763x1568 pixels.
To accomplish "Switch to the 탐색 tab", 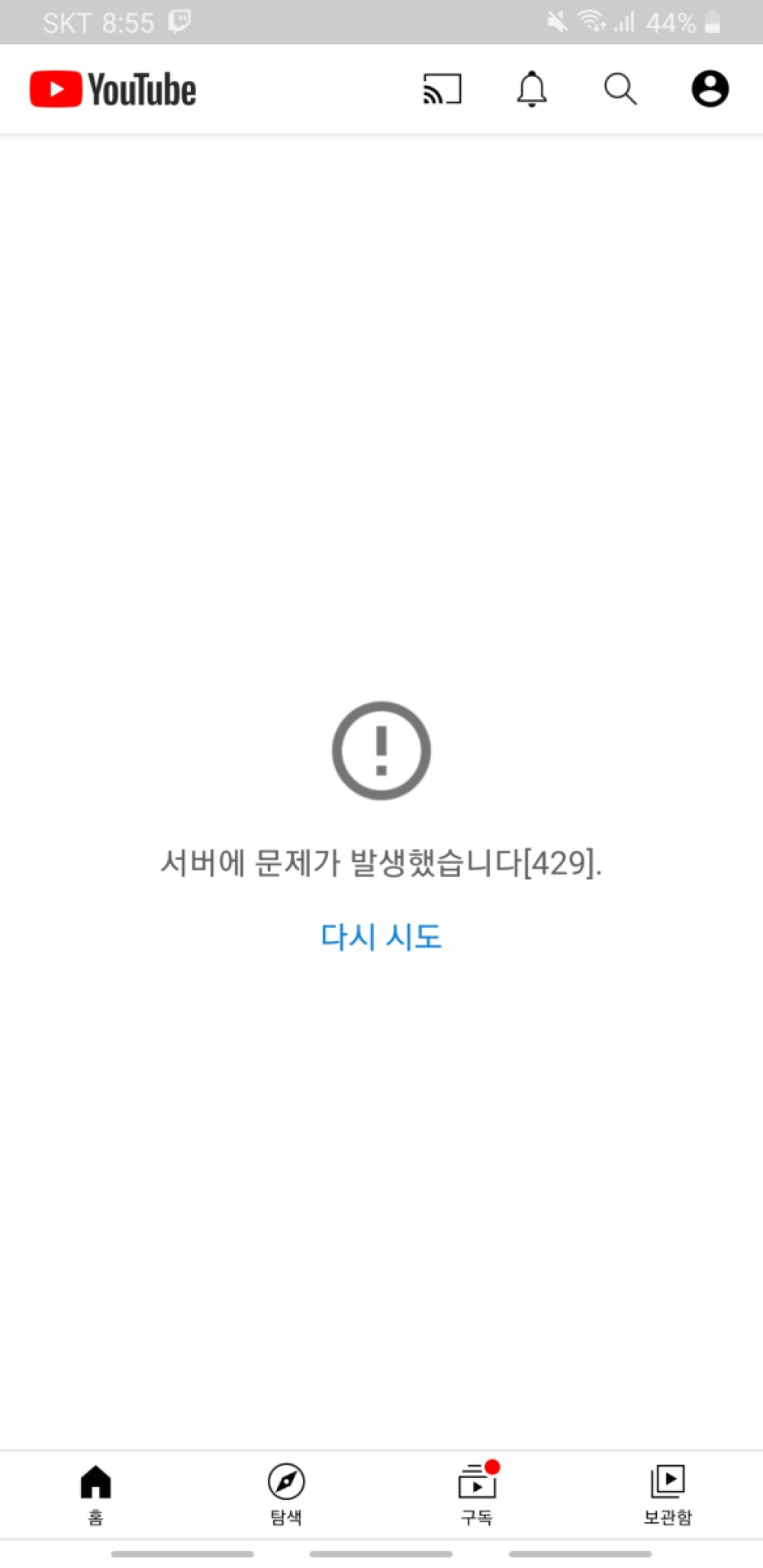I will pyautogui.click(x=286, y=1495).
